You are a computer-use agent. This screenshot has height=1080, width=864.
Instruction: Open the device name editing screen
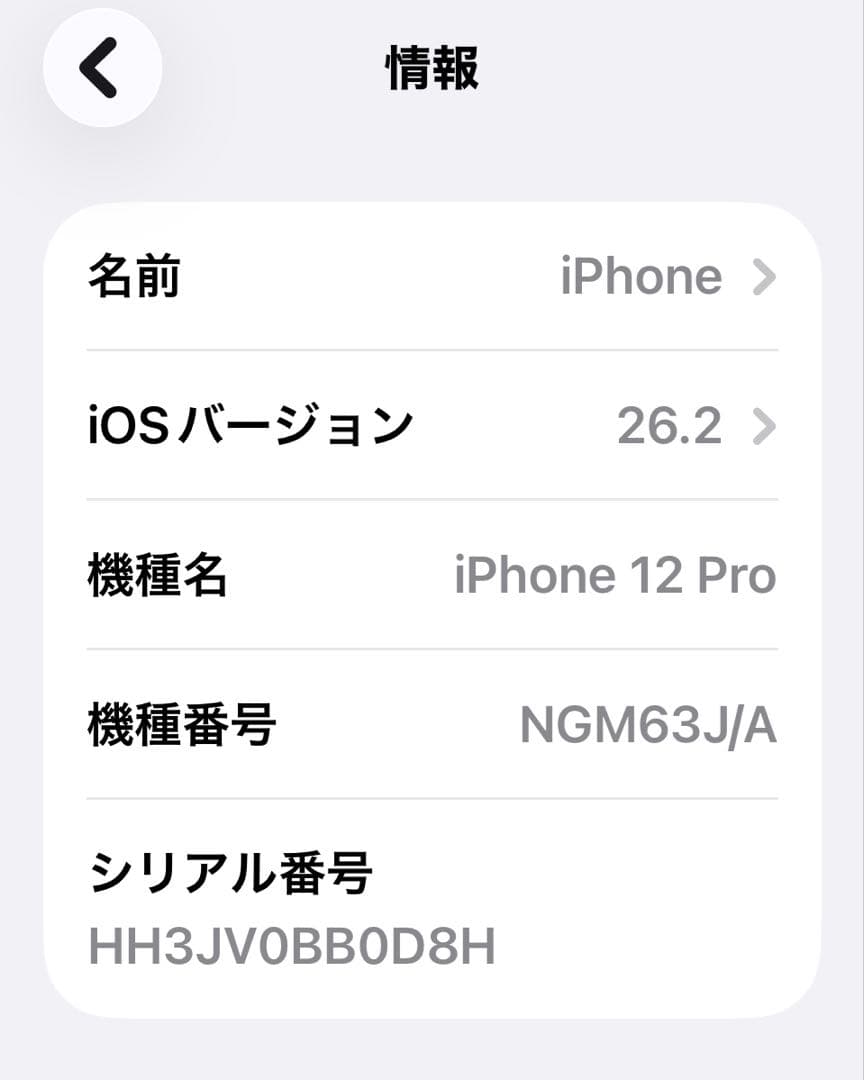(x=430, y=277)
